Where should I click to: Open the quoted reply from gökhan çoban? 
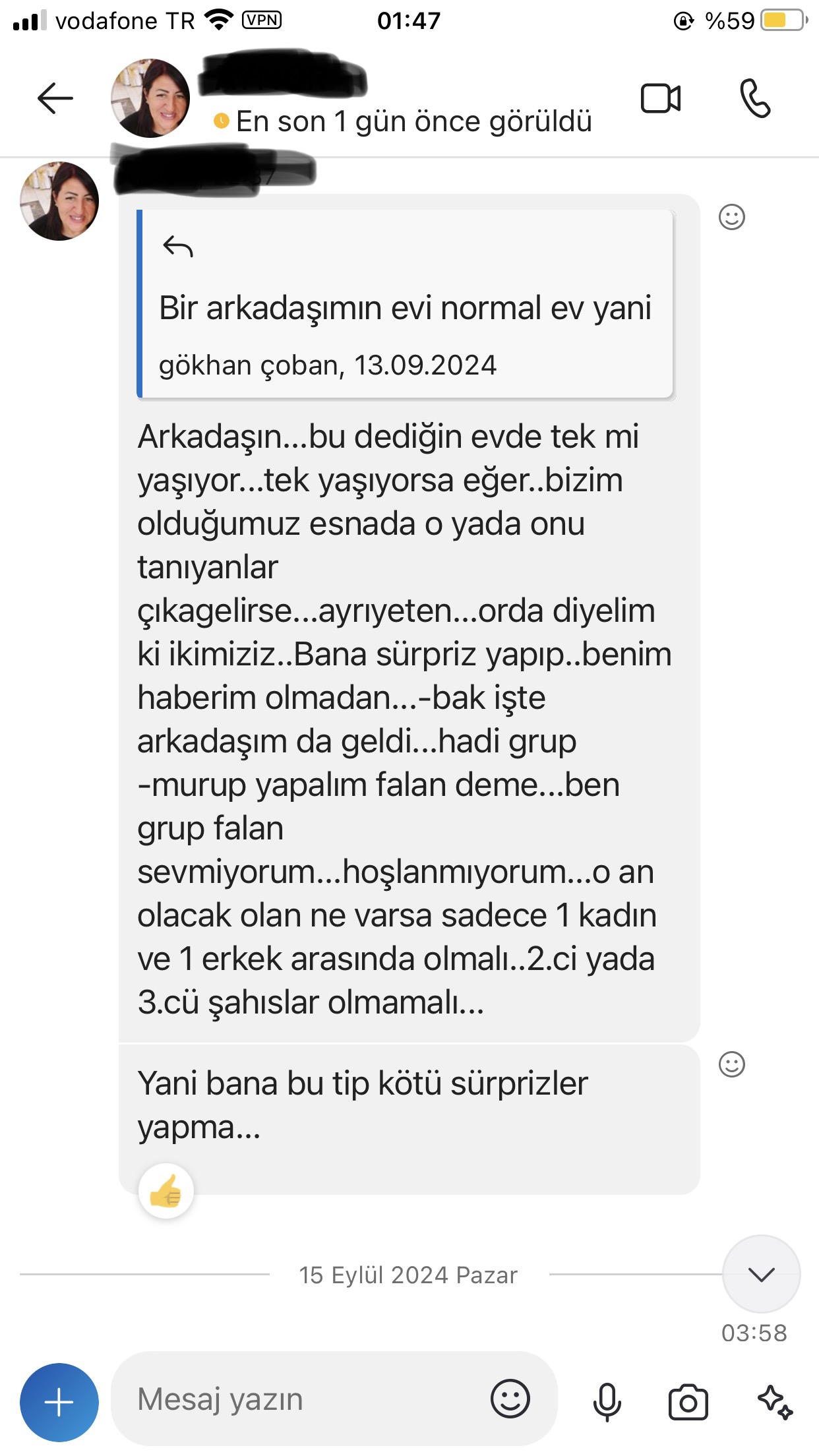pos(406,305)
